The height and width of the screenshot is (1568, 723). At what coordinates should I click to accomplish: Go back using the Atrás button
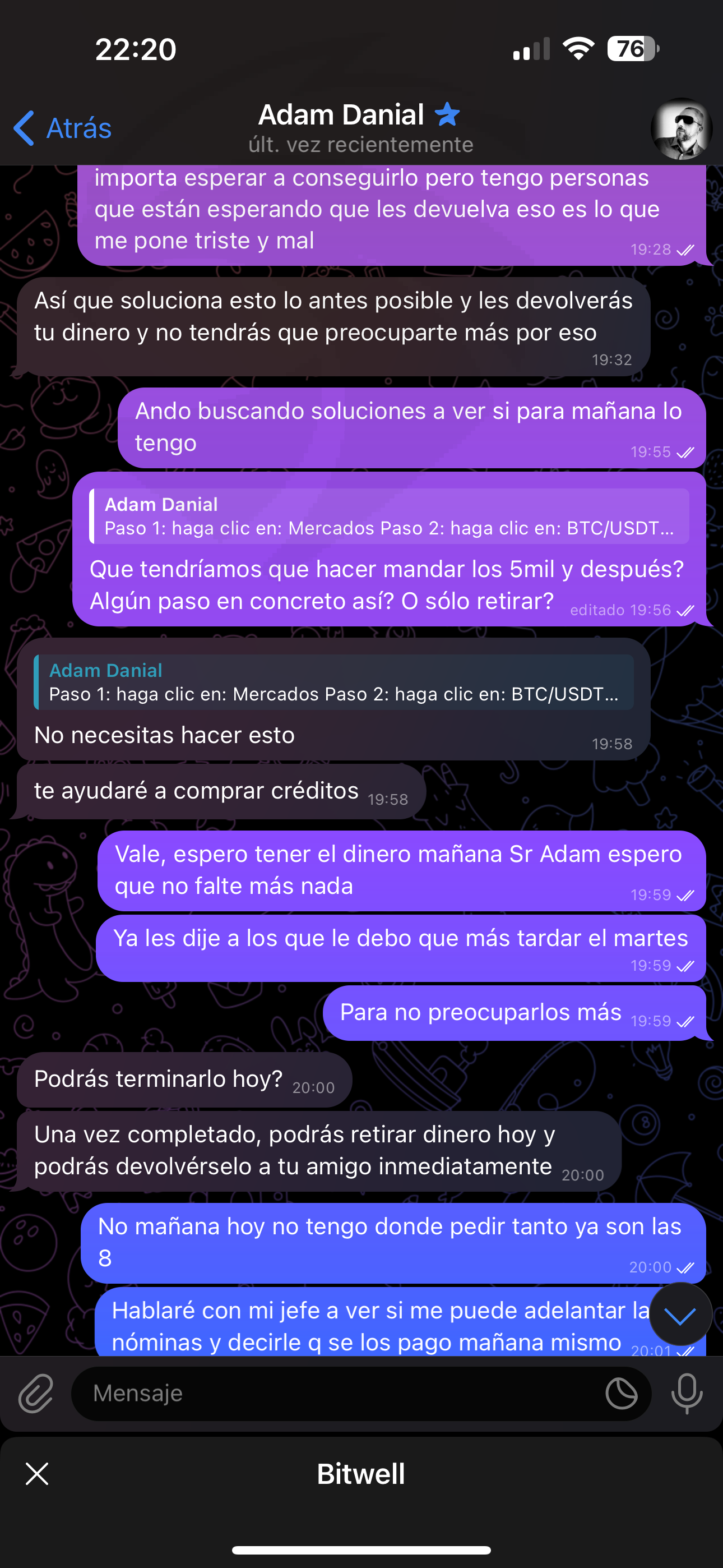63,128
